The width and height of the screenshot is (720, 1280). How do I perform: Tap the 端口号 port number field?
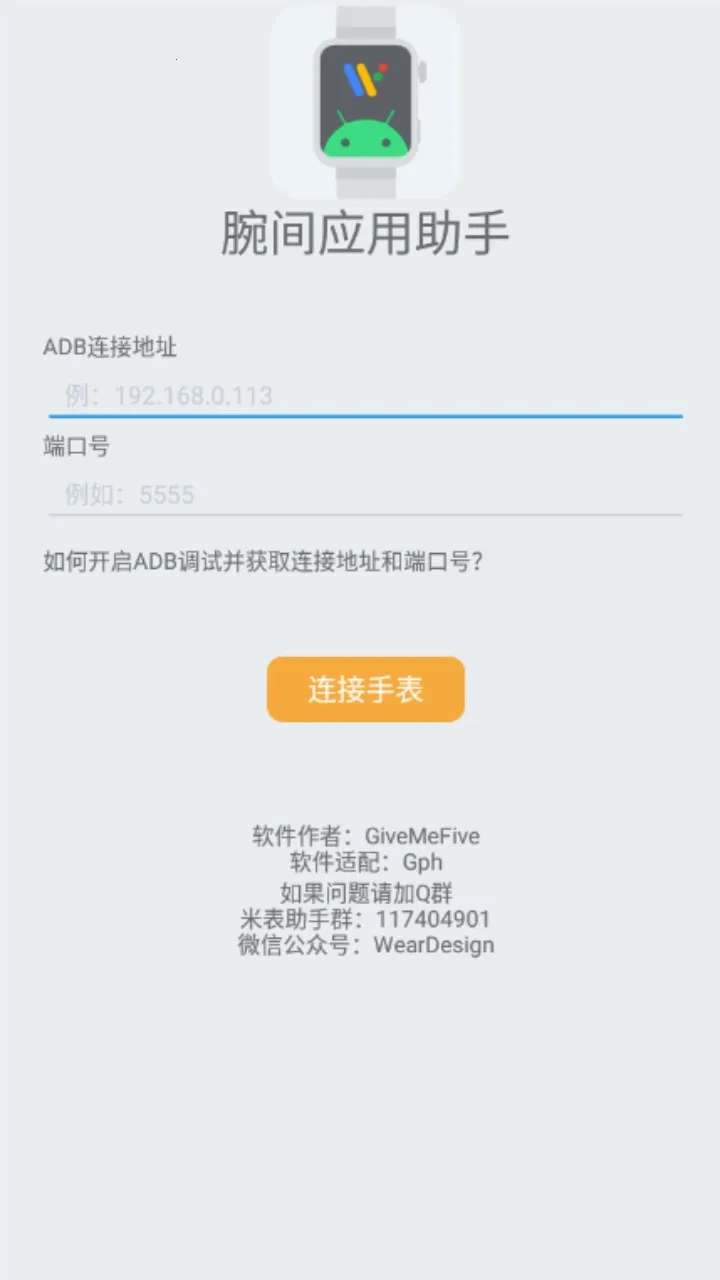(x=365, y=494)
